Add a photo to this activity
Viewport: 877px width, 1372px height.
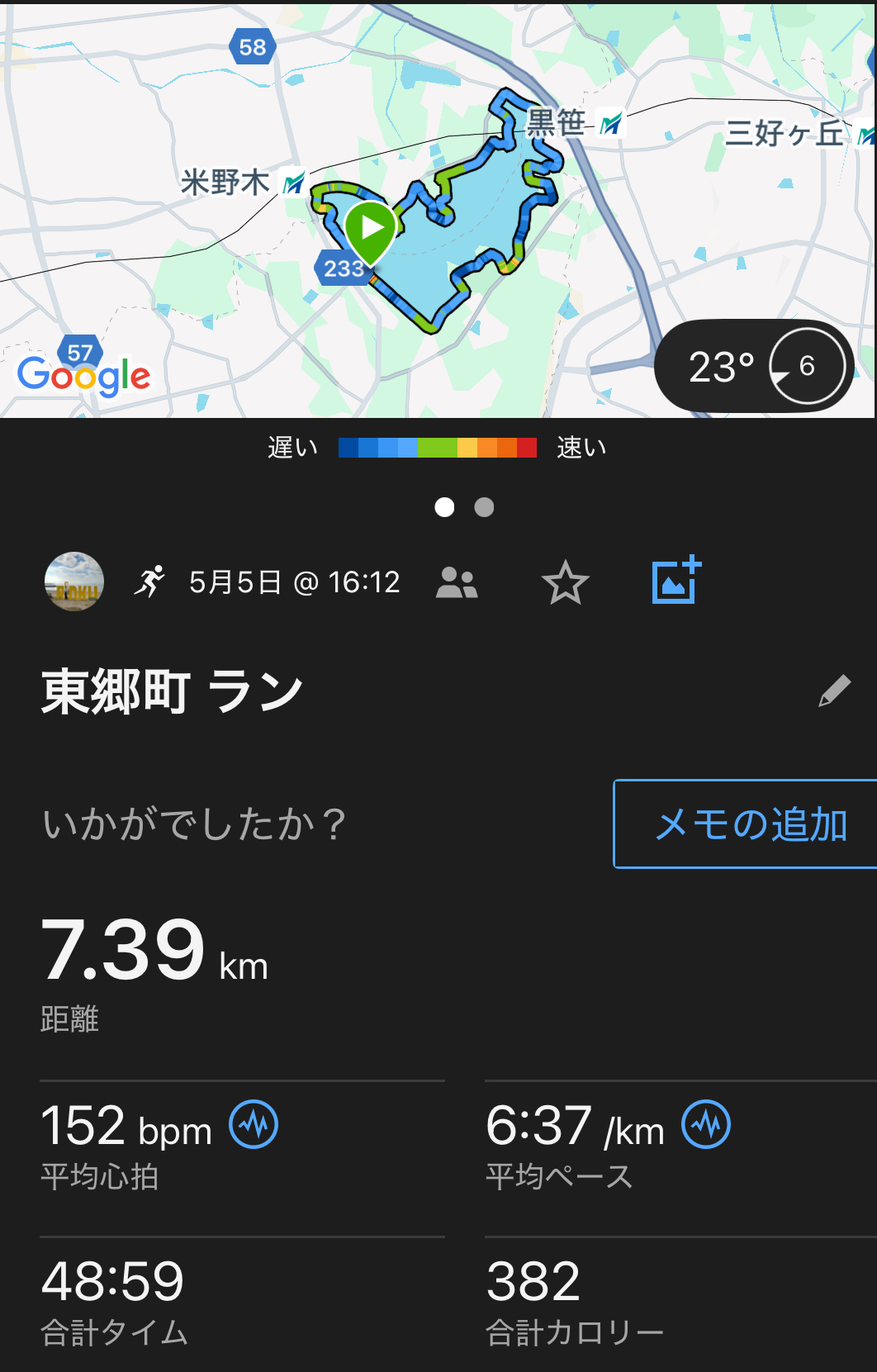tap(676, 581)
